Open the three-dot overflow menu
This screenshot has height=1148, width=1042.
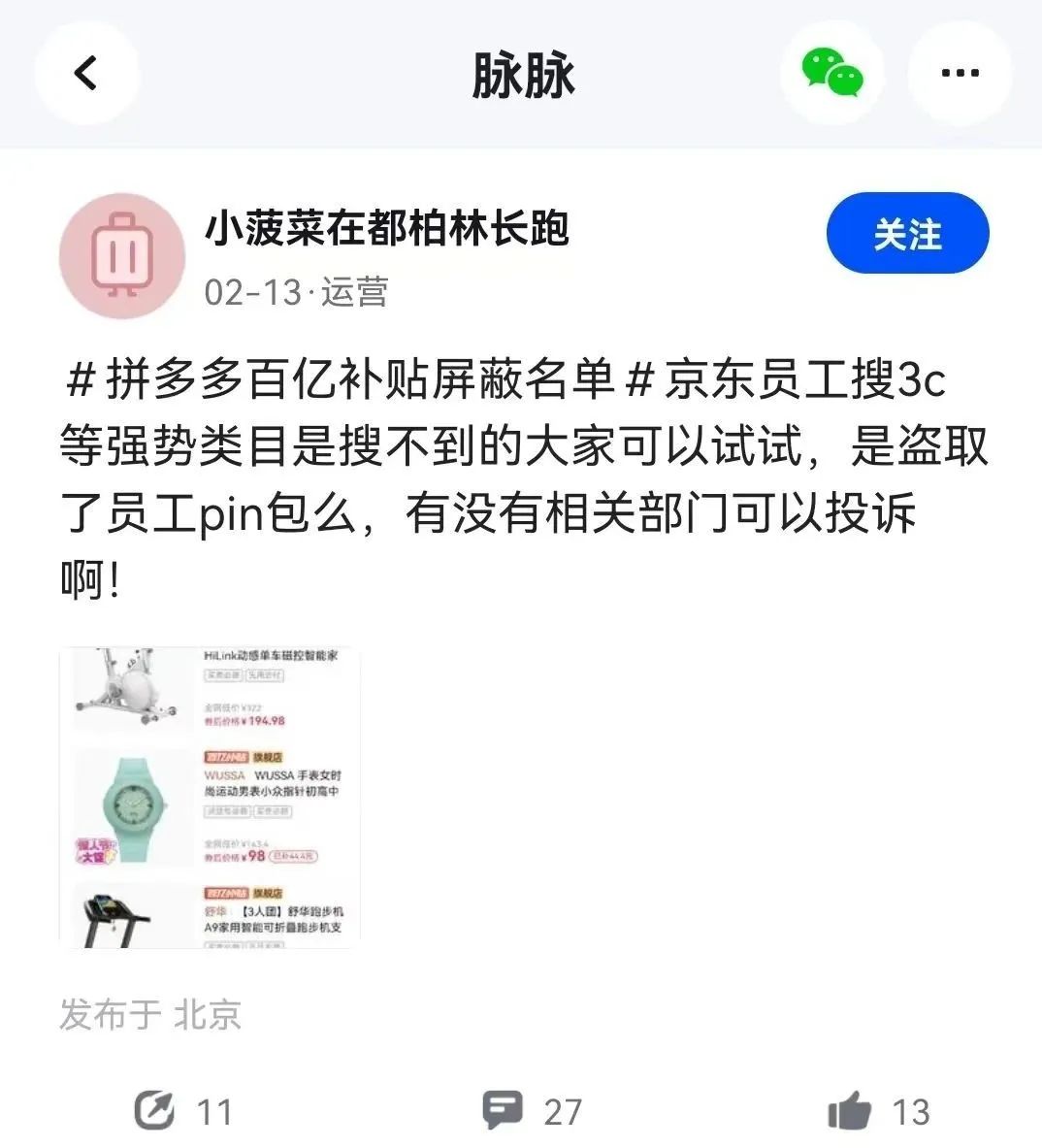coord(960,73)
